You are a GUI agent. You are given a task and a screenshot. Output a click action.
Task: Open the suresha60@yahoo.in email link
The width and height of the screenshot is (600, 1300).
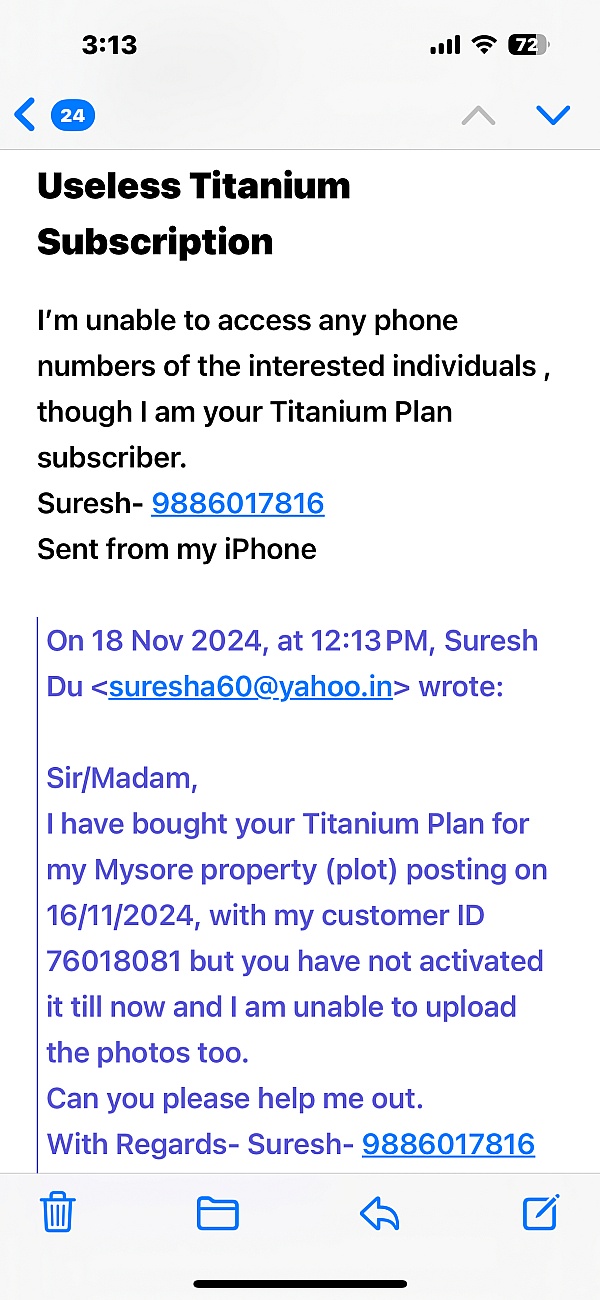pos(250,687)
